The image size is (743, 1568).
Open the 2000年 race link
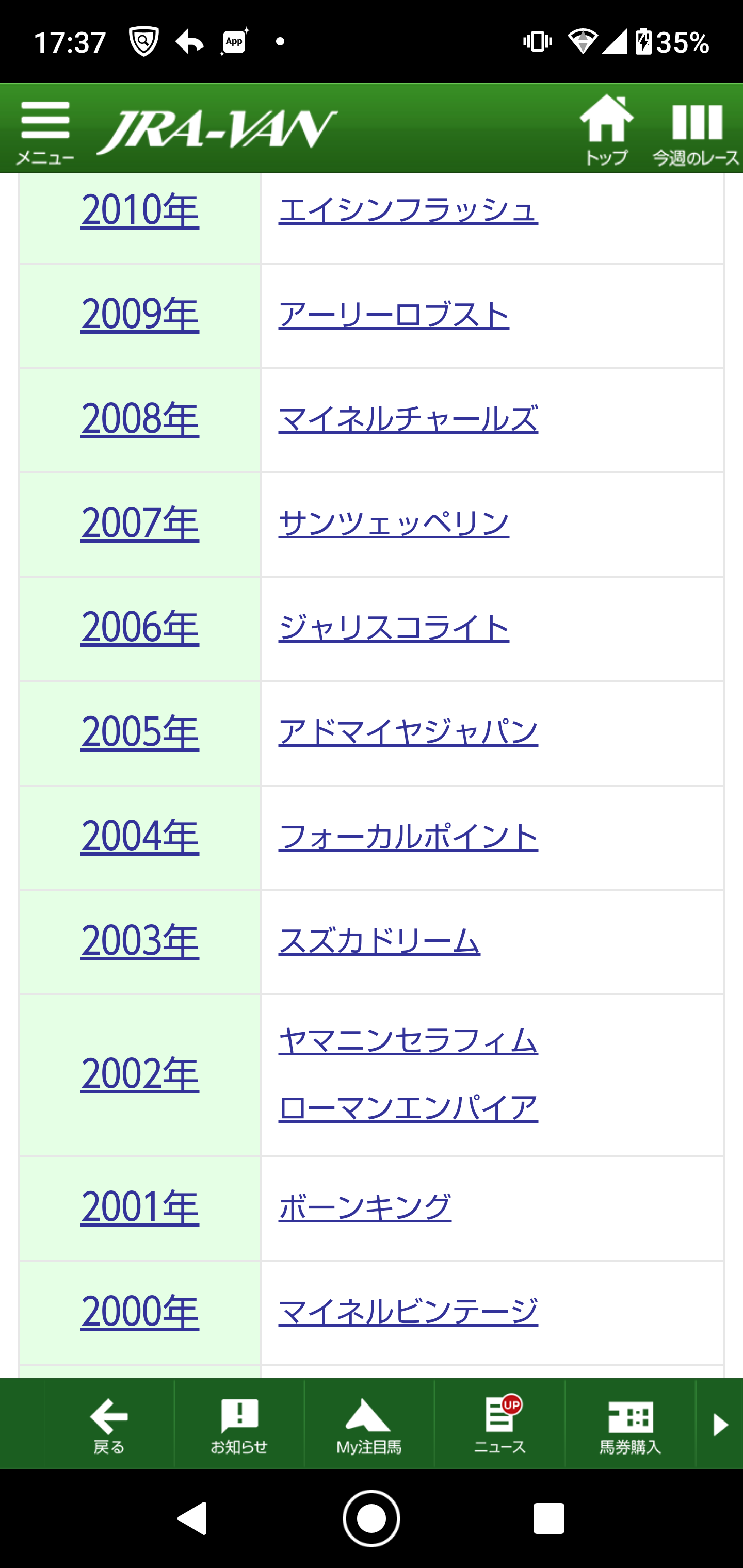(x=139, y=1312)
